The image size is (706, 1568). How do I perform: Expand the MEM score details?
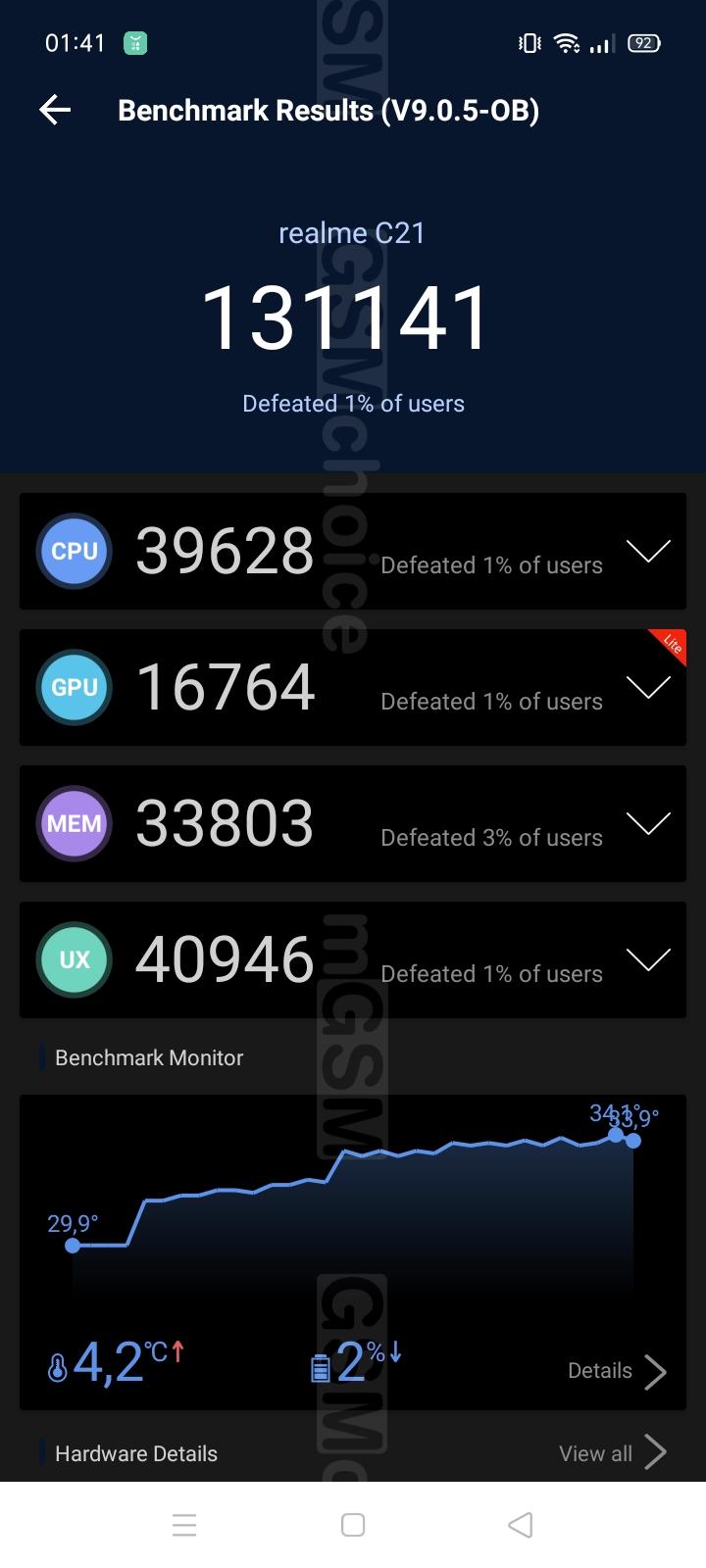click(x=648, y=823)
